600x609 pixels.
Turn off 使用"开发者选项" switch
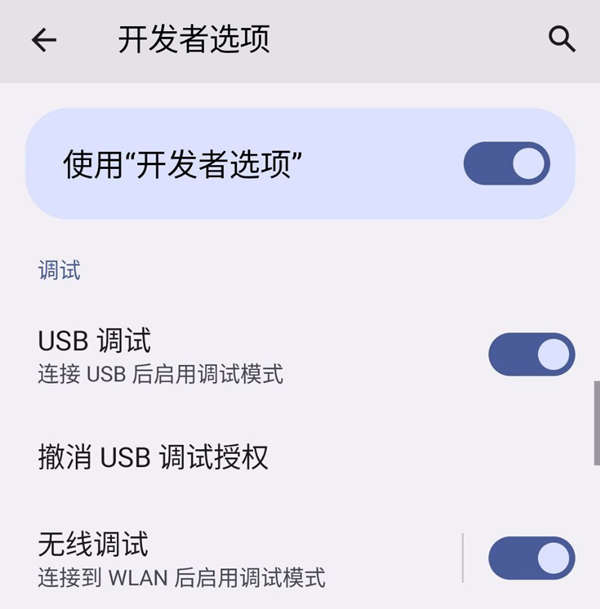506,163
